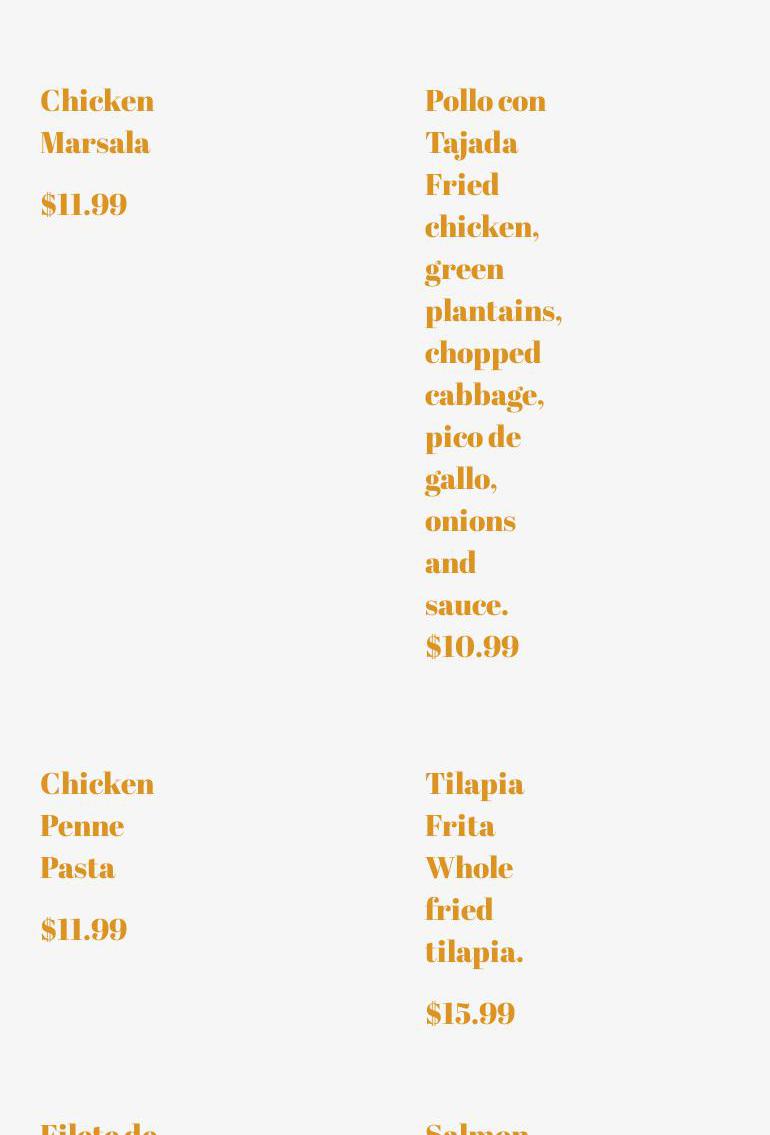Open the Chicken Marsala item
This screenshot has width=770, height=1135.
[x=97, y=121]
